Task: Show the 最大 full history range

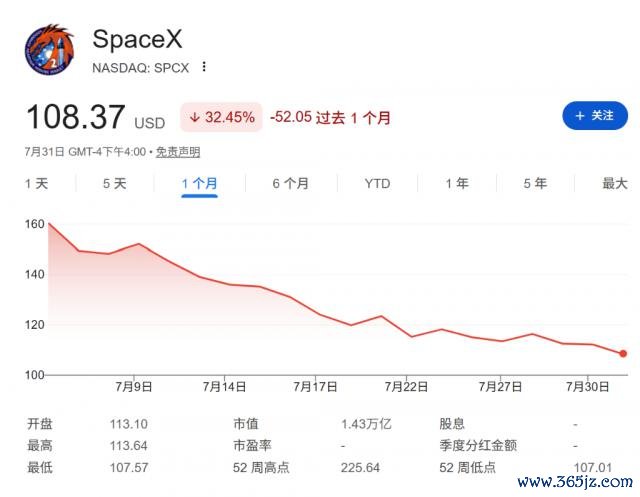Action: pyautogui.click(x=615, y=184)
